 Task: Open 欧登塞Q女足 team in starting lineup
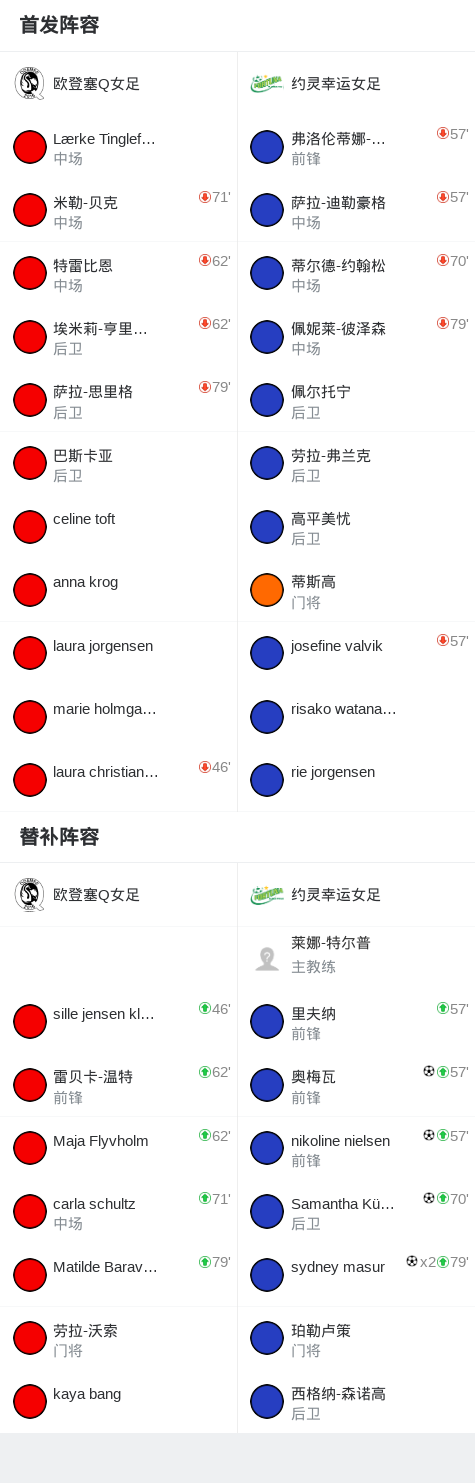118,84
